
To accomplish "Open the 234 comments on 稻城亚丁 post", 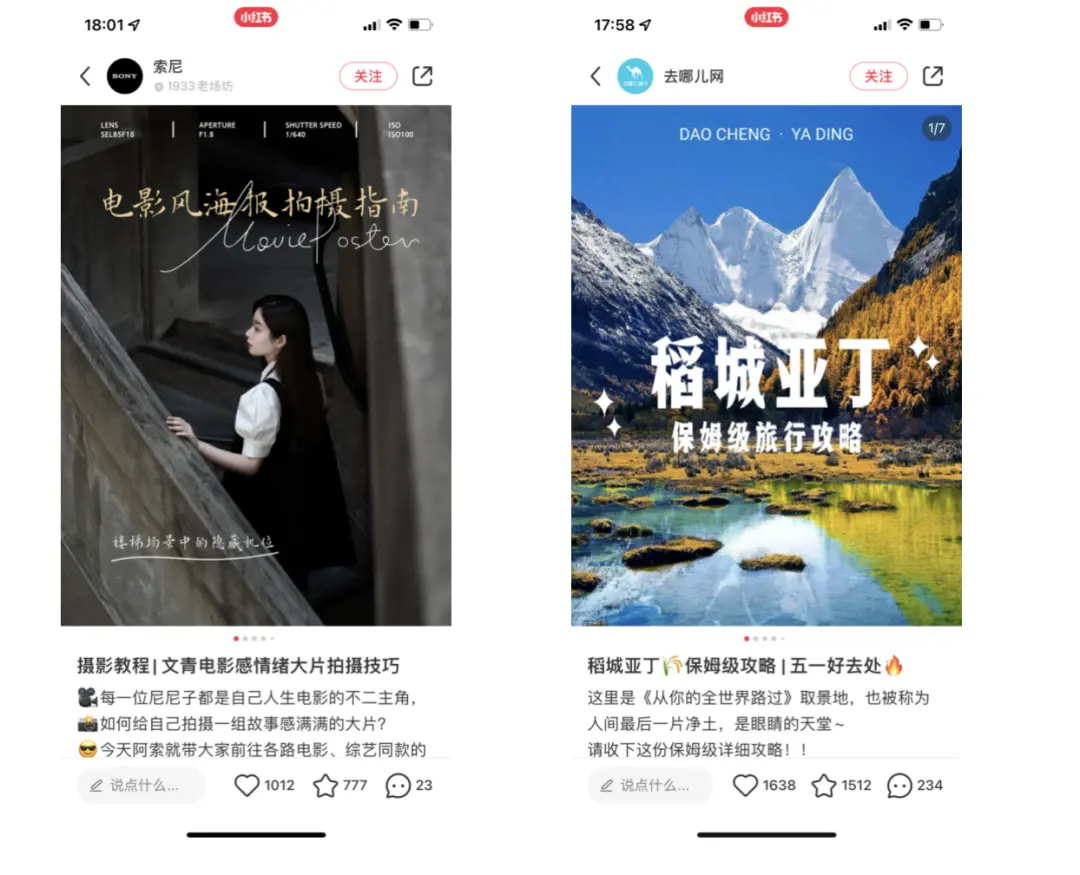I will click(899, 786).
